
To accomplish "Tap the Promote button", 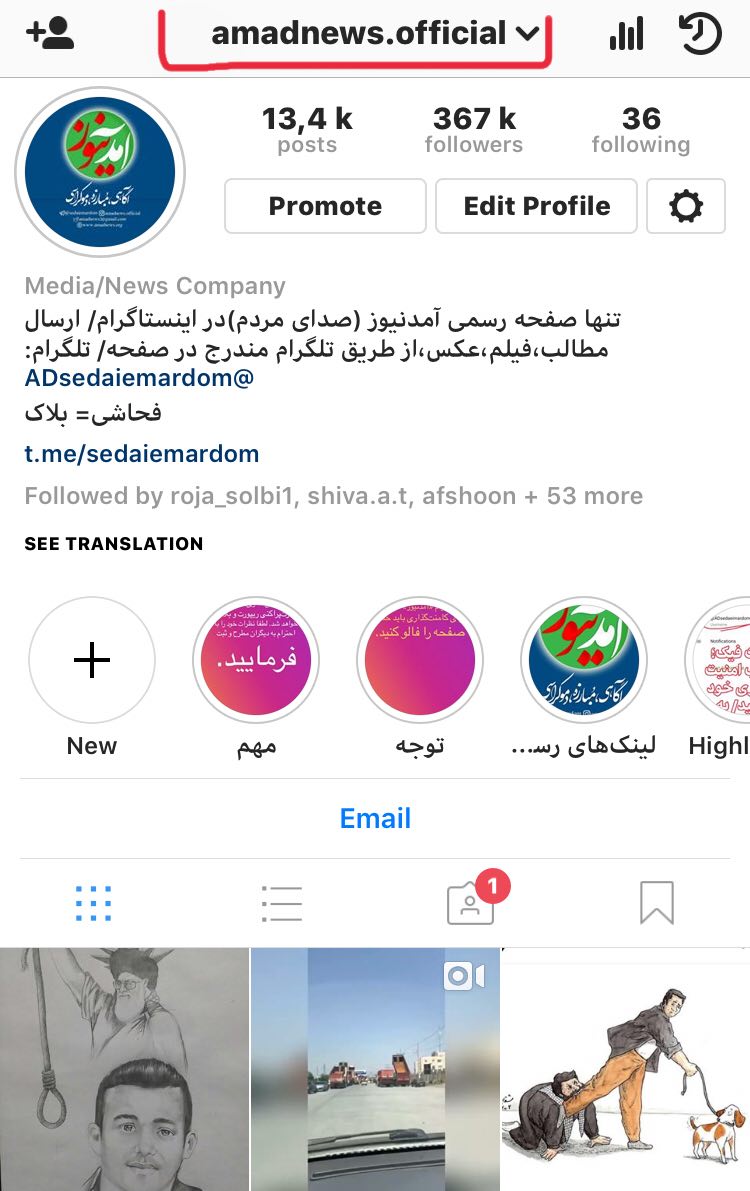I will (x=325, y=206).
